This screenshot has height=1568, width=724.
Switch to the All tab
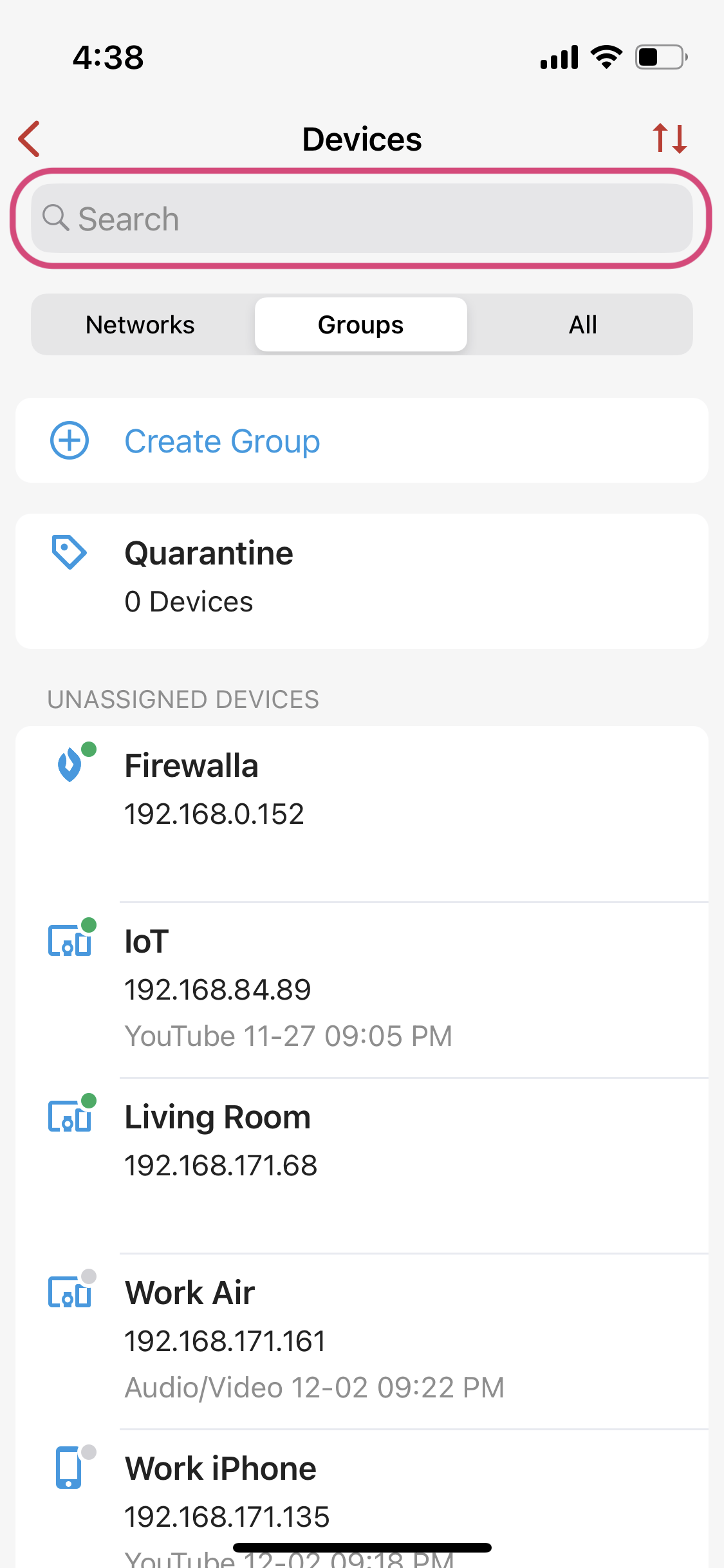(x=582, y=325)
